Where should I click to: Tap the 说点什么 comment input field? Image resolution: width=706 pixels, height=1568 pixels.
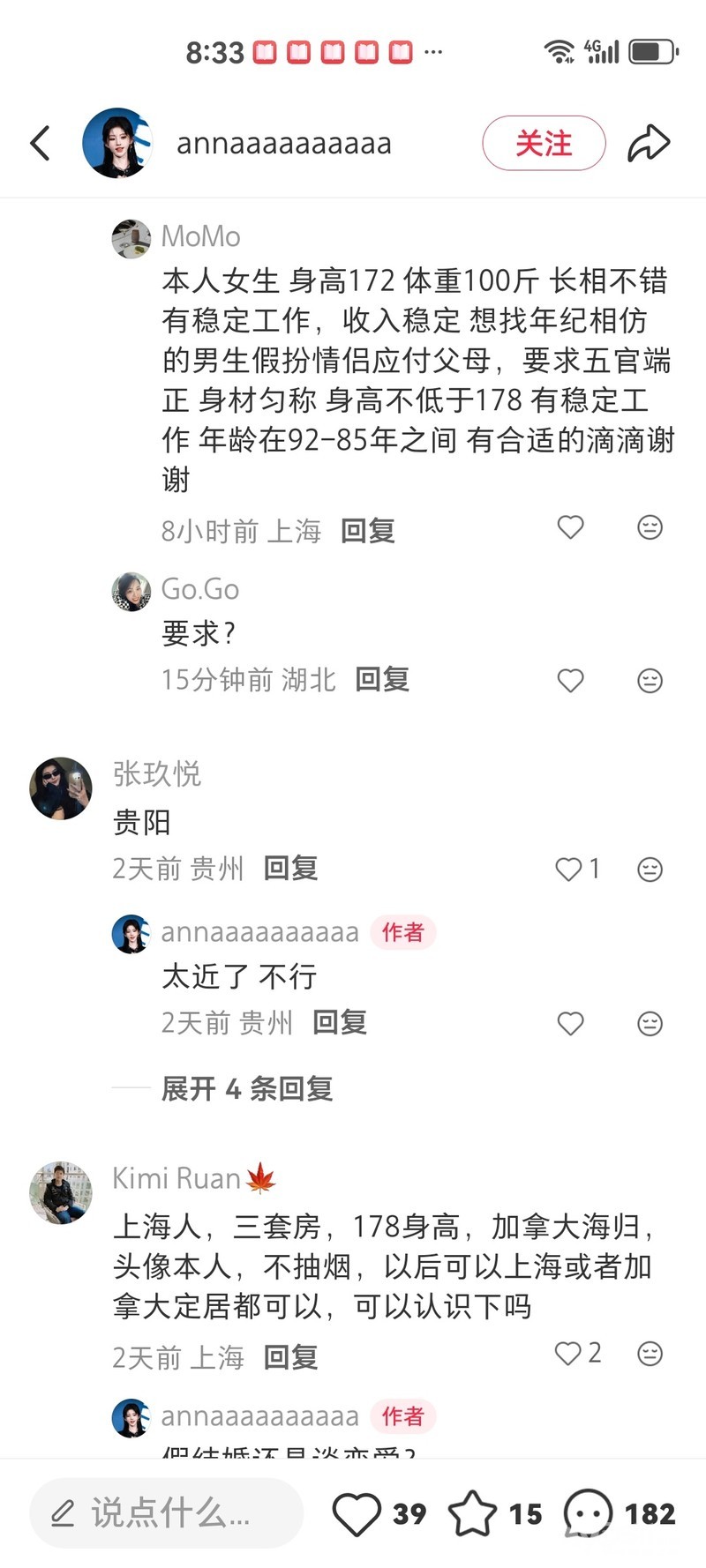click(x=168, y=1513)
